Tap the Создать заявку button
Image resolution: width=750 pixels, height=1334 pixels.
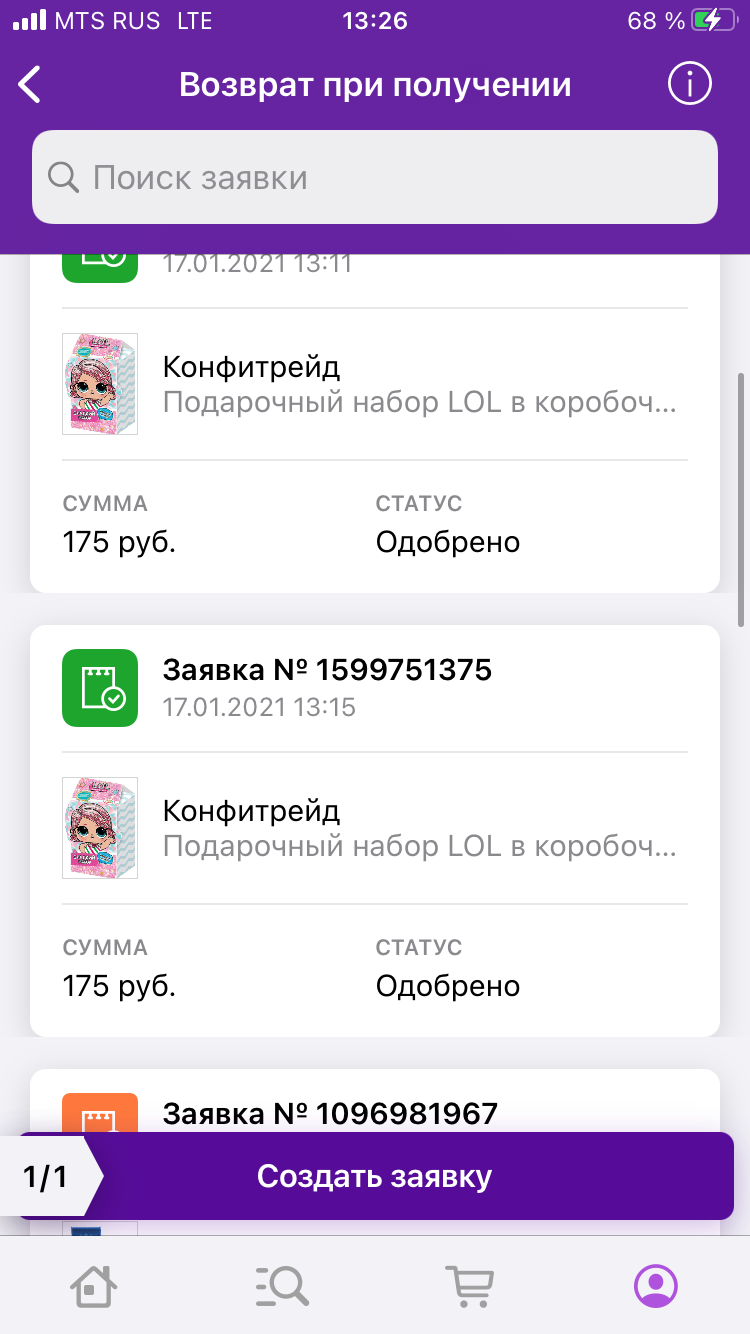coord(375,1176)
